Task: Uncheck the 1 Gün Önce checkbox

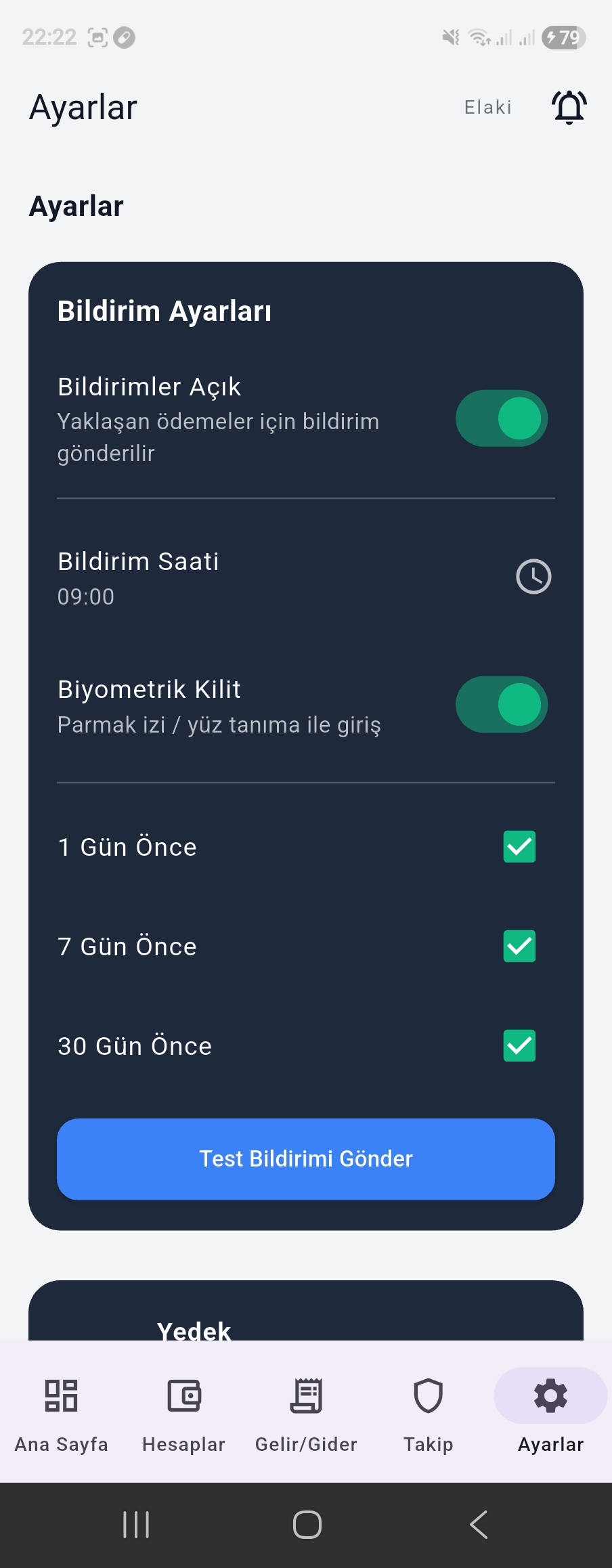Action: [x=519, y=846]
